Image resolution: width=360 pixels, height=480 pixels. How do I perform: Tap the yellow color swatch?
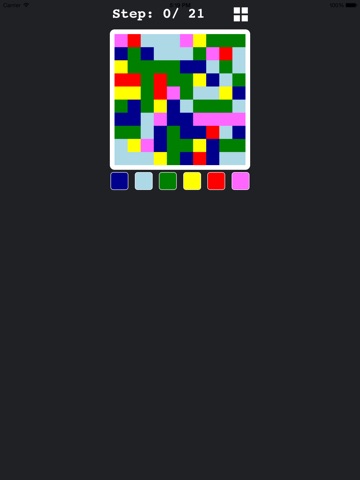click(x=192, y=181)
